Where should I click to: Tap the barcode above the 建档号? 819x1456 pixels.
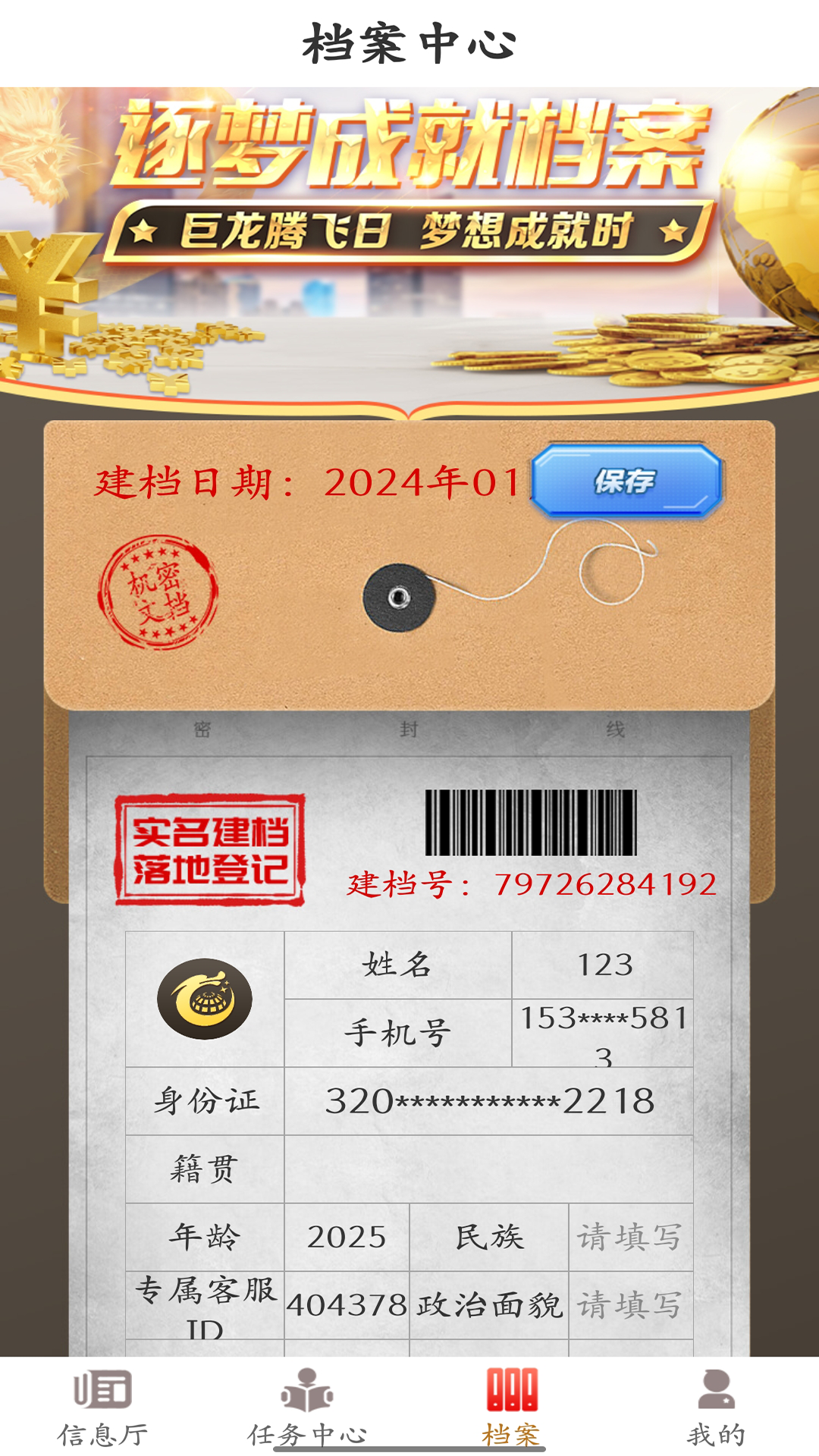(x=531, y=823)
